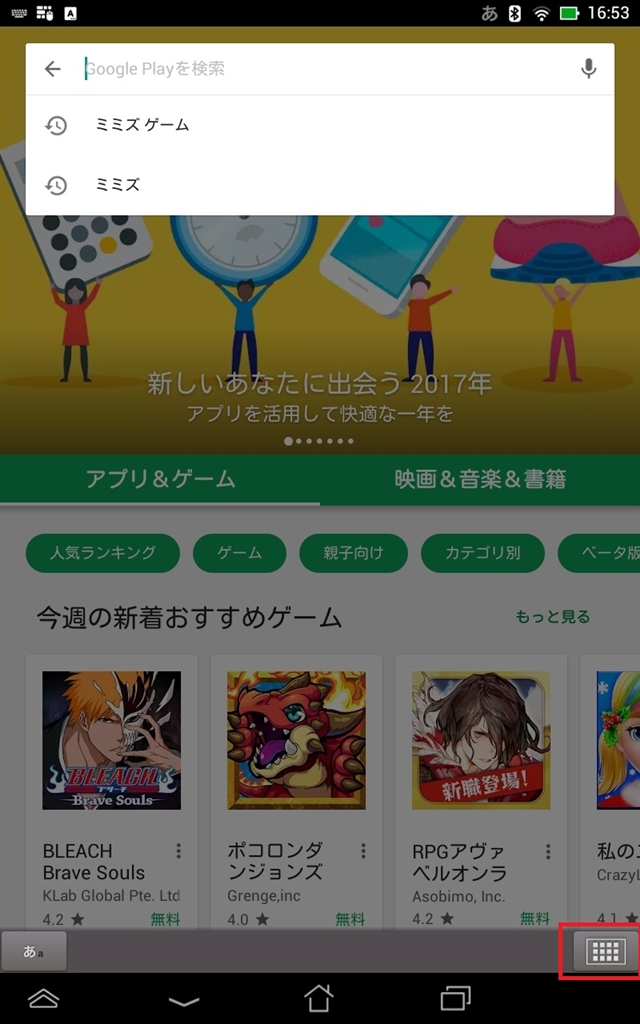Viewport: 640px width, 1024px height.
Task: Select recent search ミミズ ゲーム
Action: tap(142, 125)
